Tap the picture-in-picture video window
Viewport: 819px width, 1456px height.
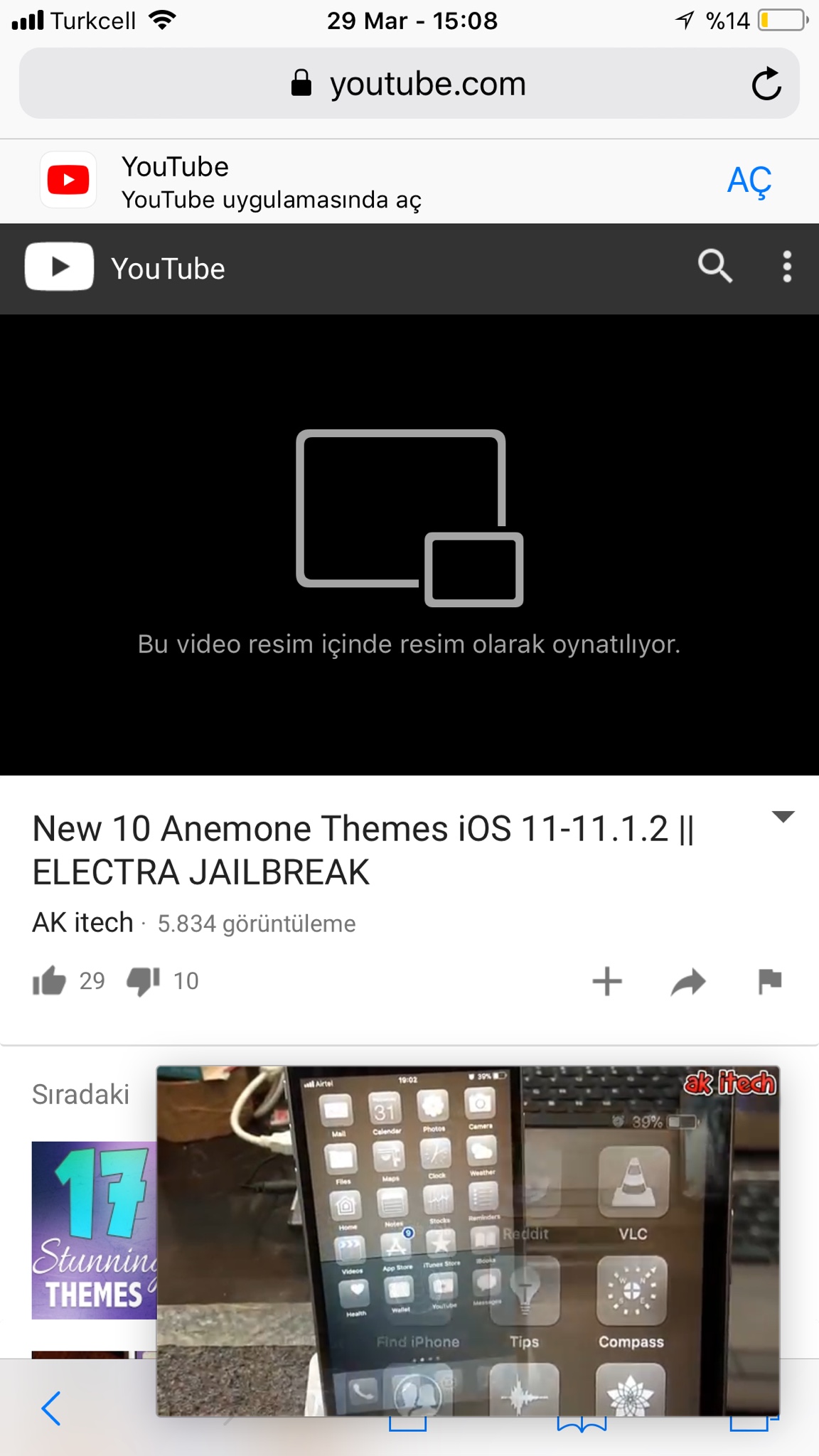pos(468,1241)
